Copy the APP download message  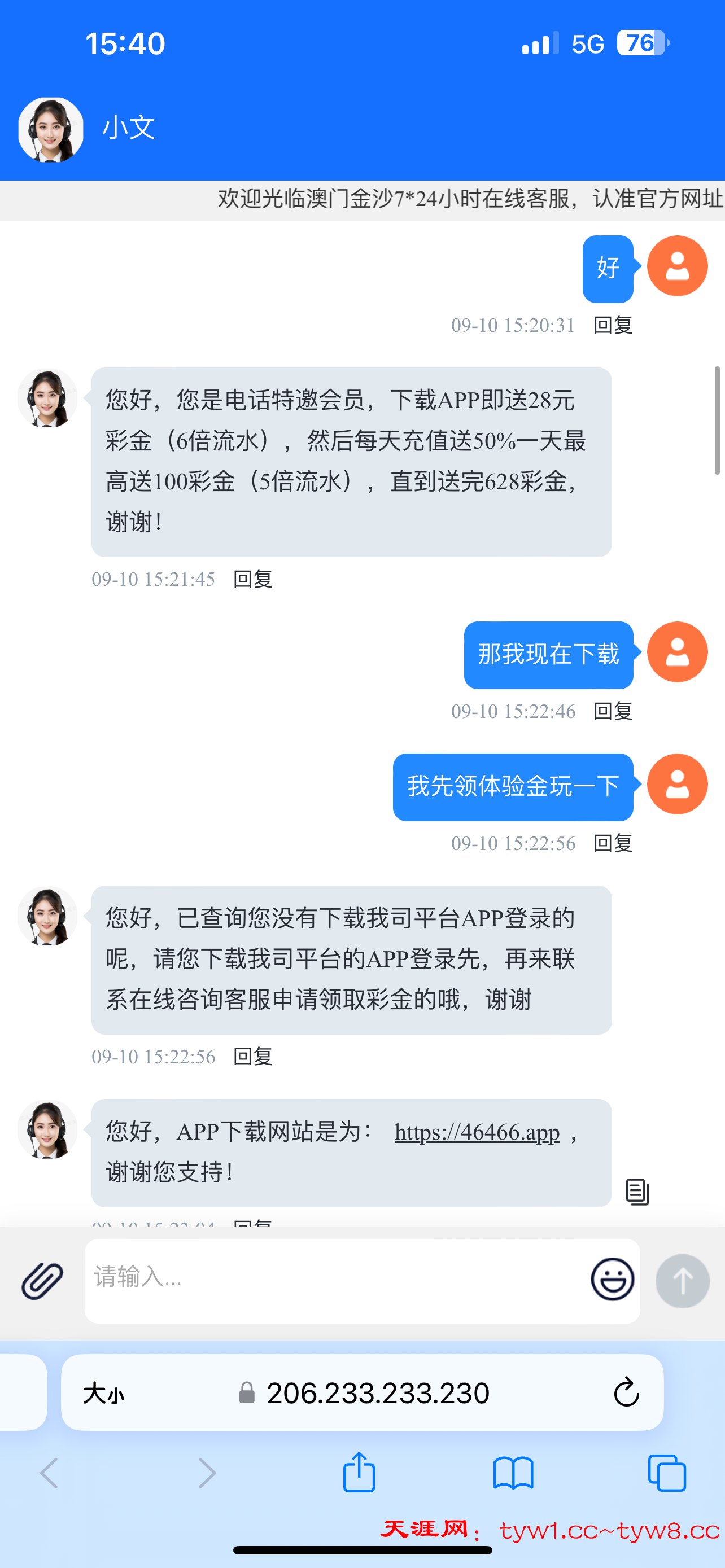(x=637, y=1191)
